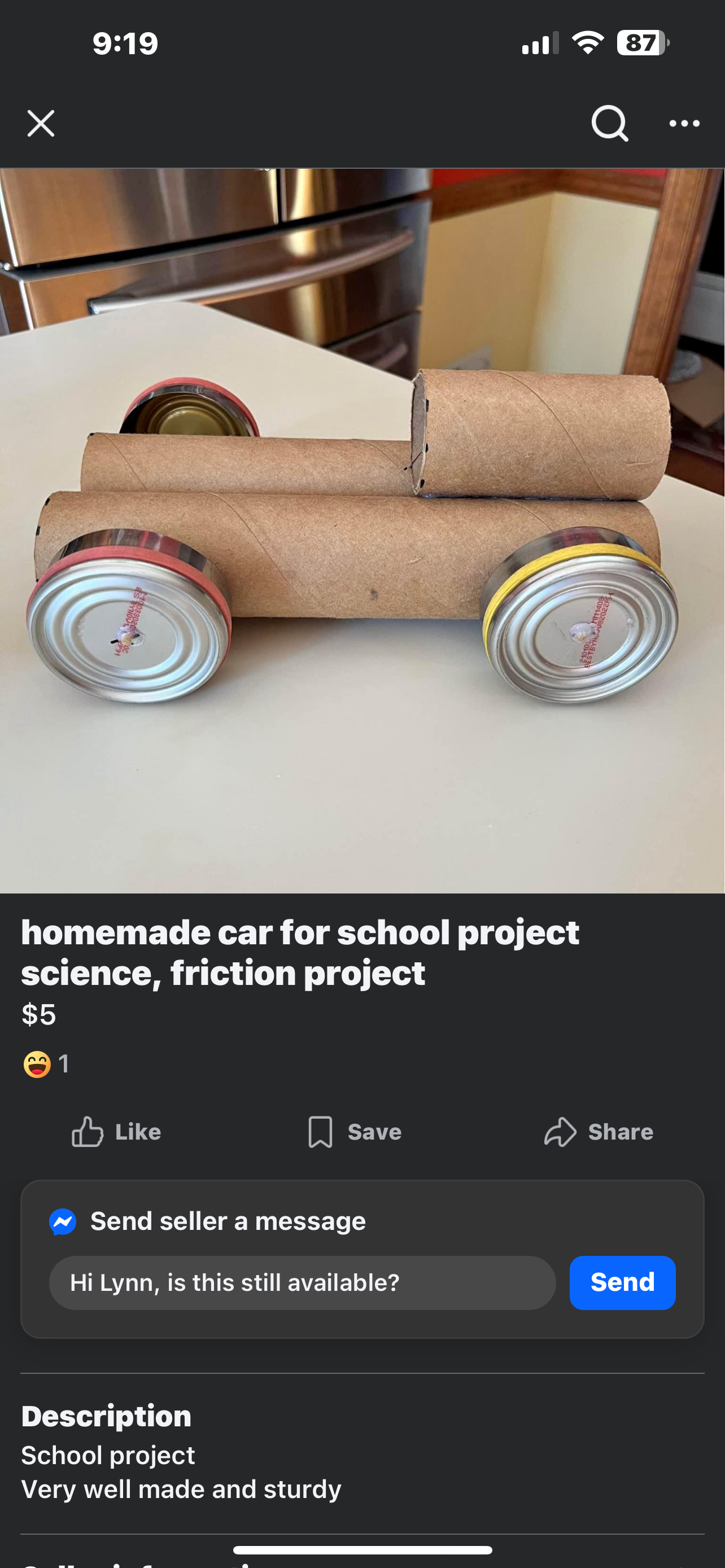Open the search magnifier icon

(x=609, y=124)
